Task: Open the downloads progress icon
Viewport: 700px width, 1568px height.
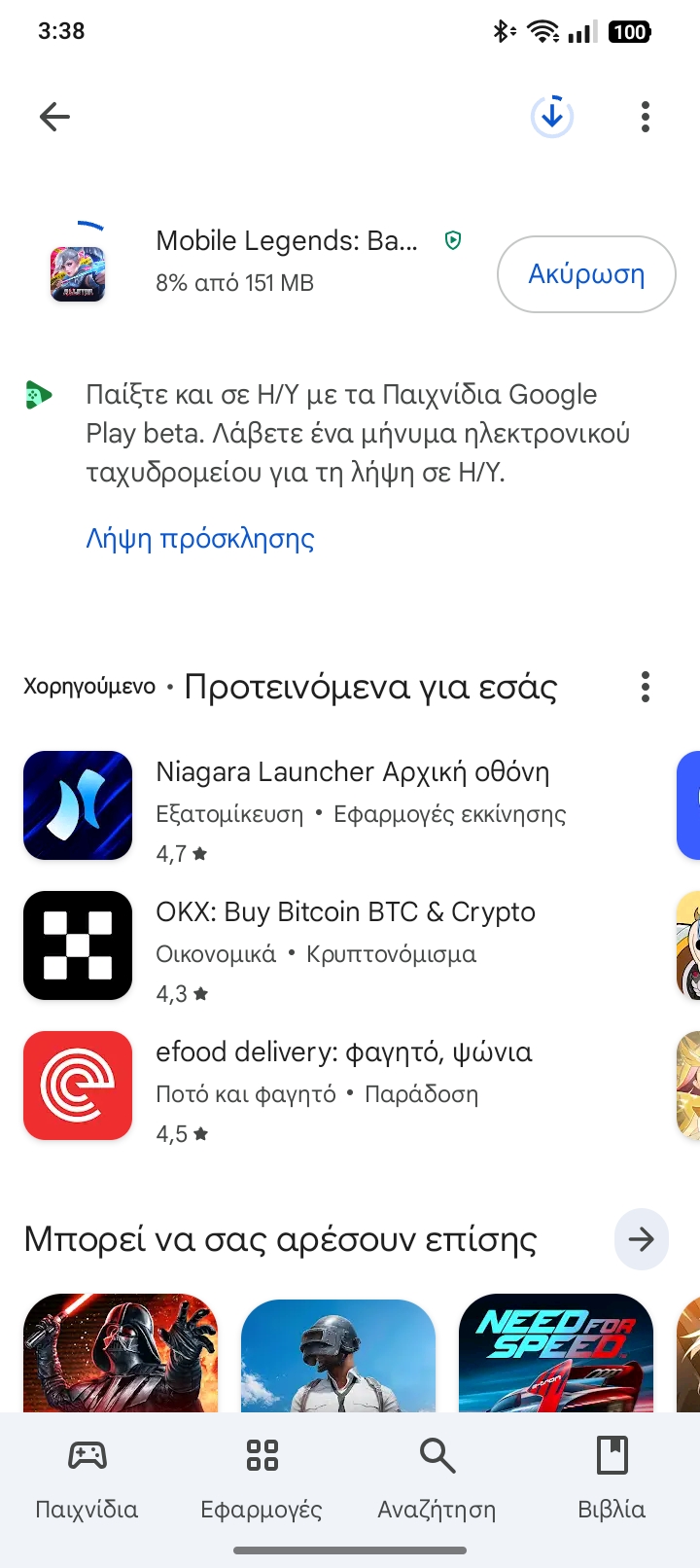Action: (552, 117)
